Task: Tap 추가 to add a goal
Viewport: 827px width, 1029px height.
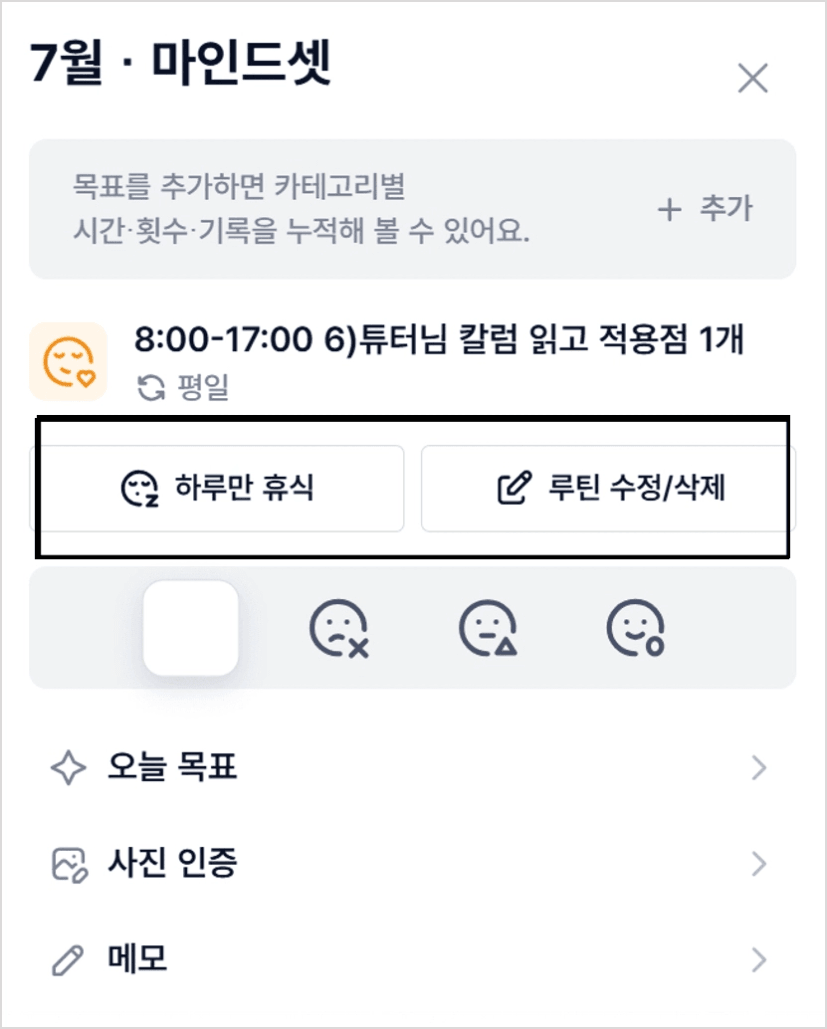Action: tap(704, 209)
